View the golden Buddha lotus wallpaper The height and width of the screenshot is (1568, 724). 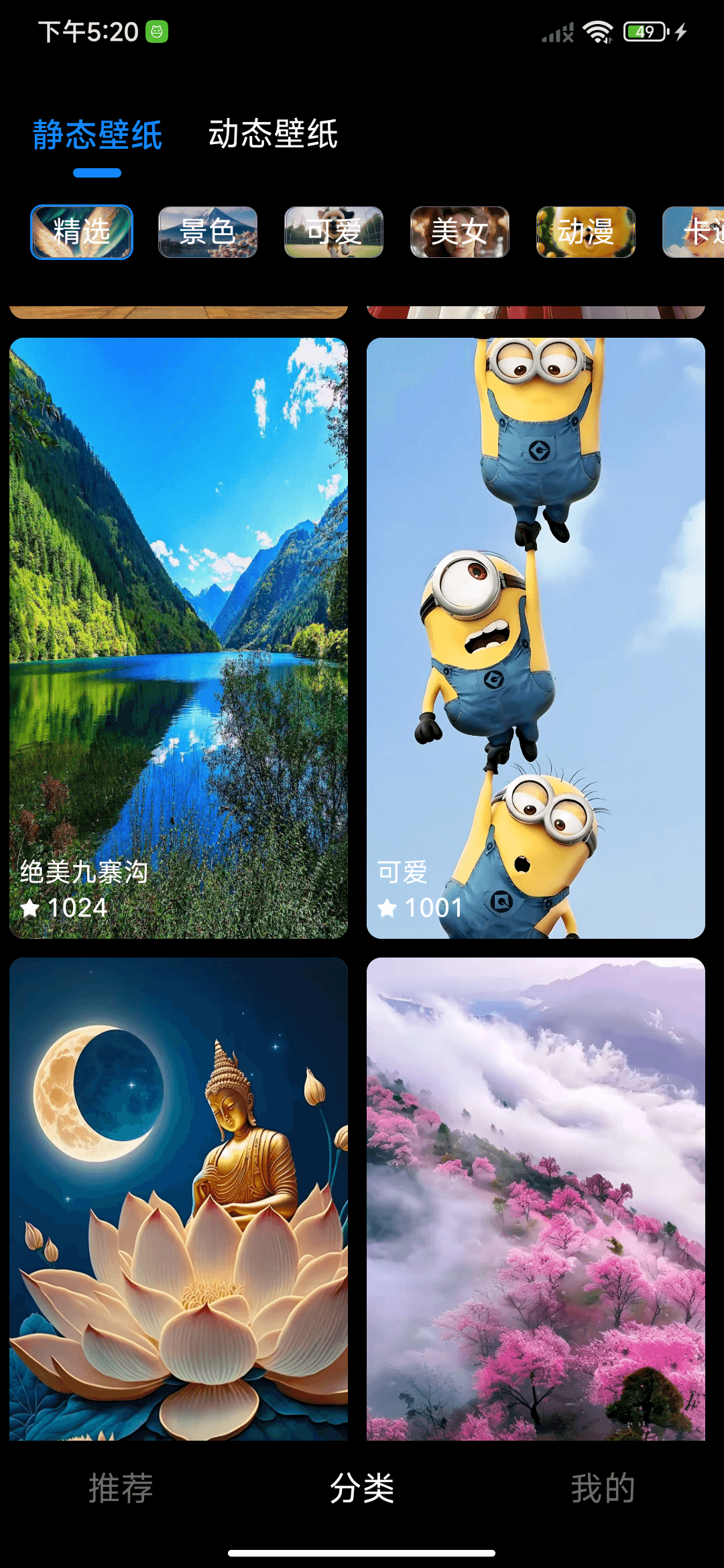pos(178,1198)
